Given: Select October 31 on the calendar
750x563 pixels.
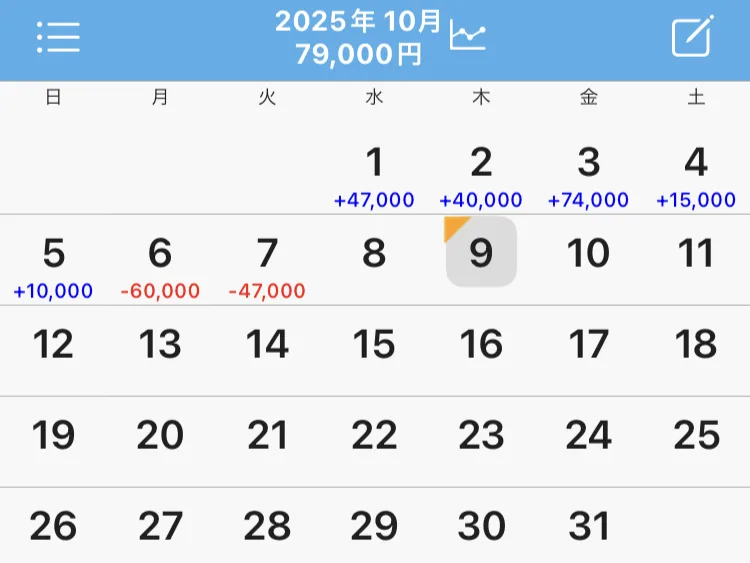Looking at the screenshot, I should (588, 526).
